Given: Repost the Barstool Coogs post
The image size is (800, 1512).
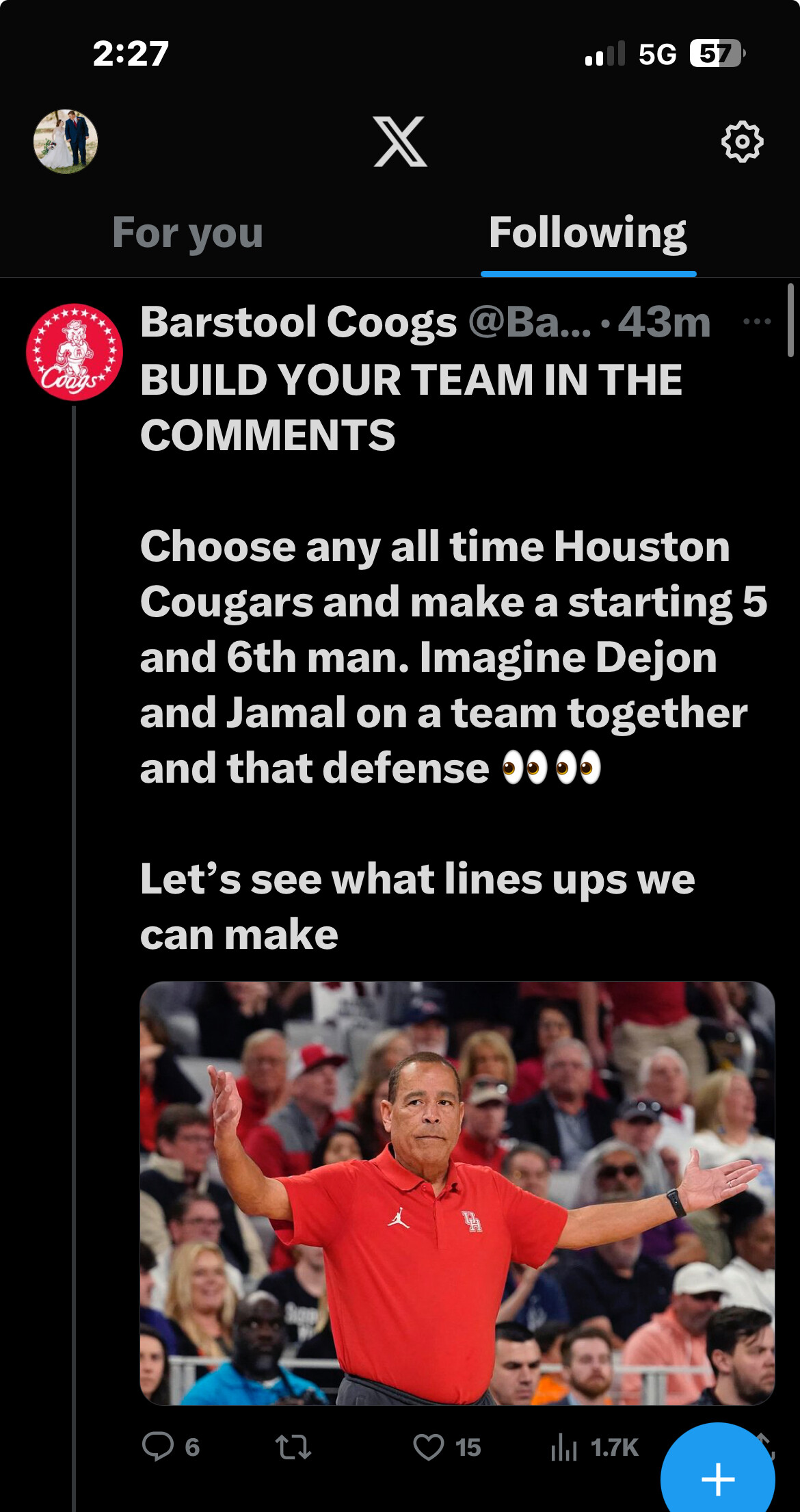Looking at the screenshot, I should 293,1447.
